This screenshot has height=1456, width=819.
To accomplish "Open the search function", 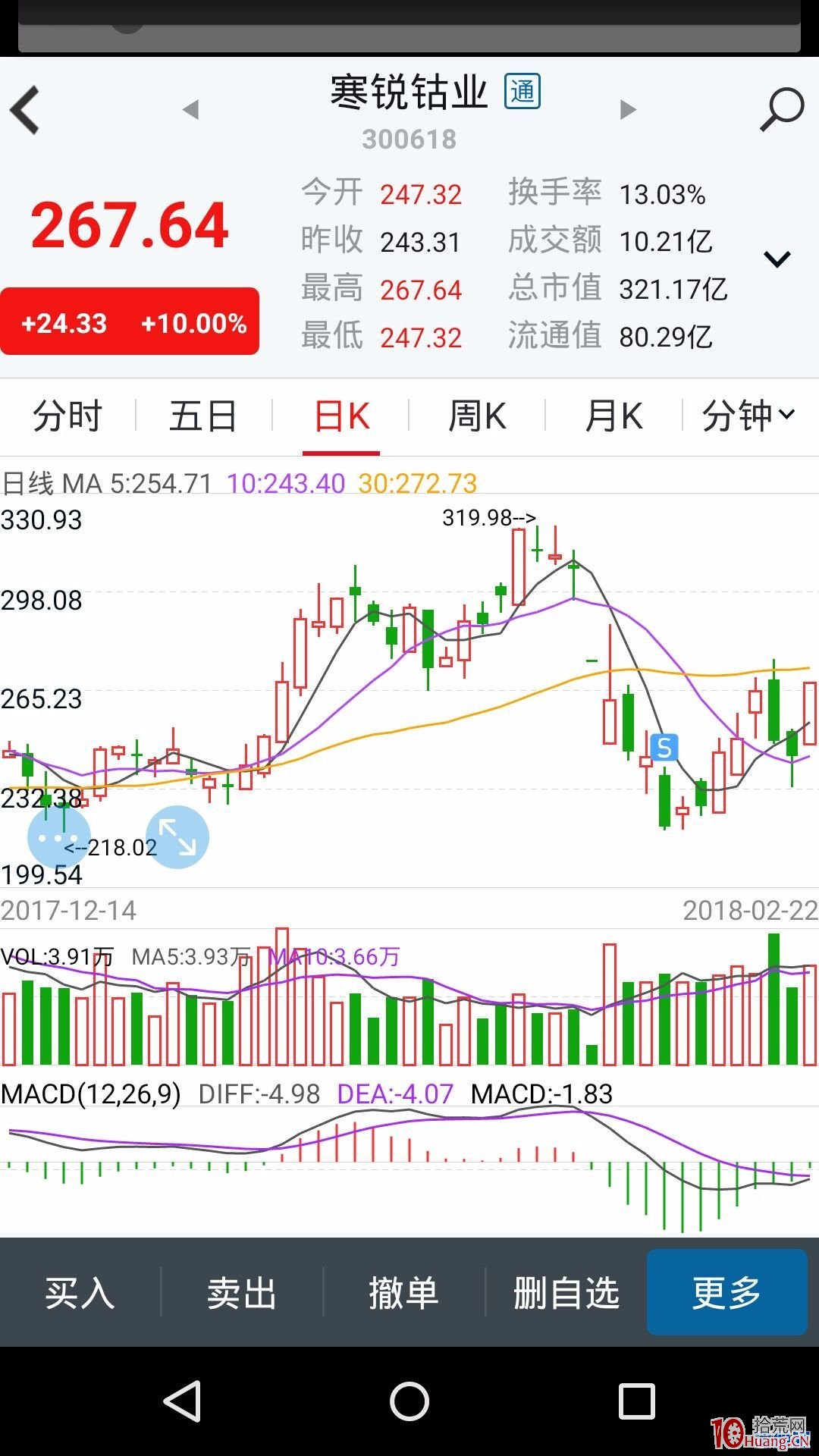I will 781,108.
